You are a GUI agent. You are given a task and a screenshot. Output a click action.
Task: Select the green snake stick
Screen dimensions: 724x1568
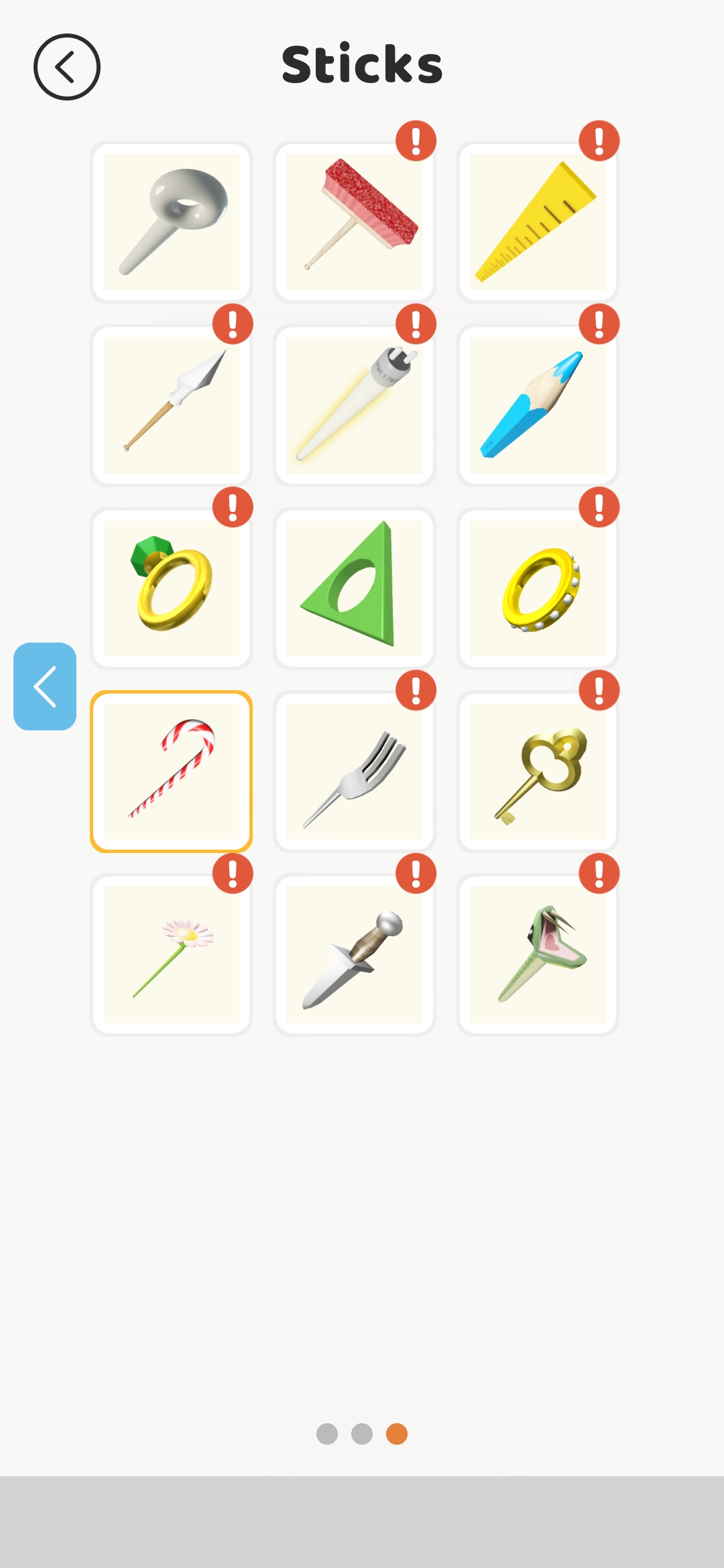click(x=538, y=954)
